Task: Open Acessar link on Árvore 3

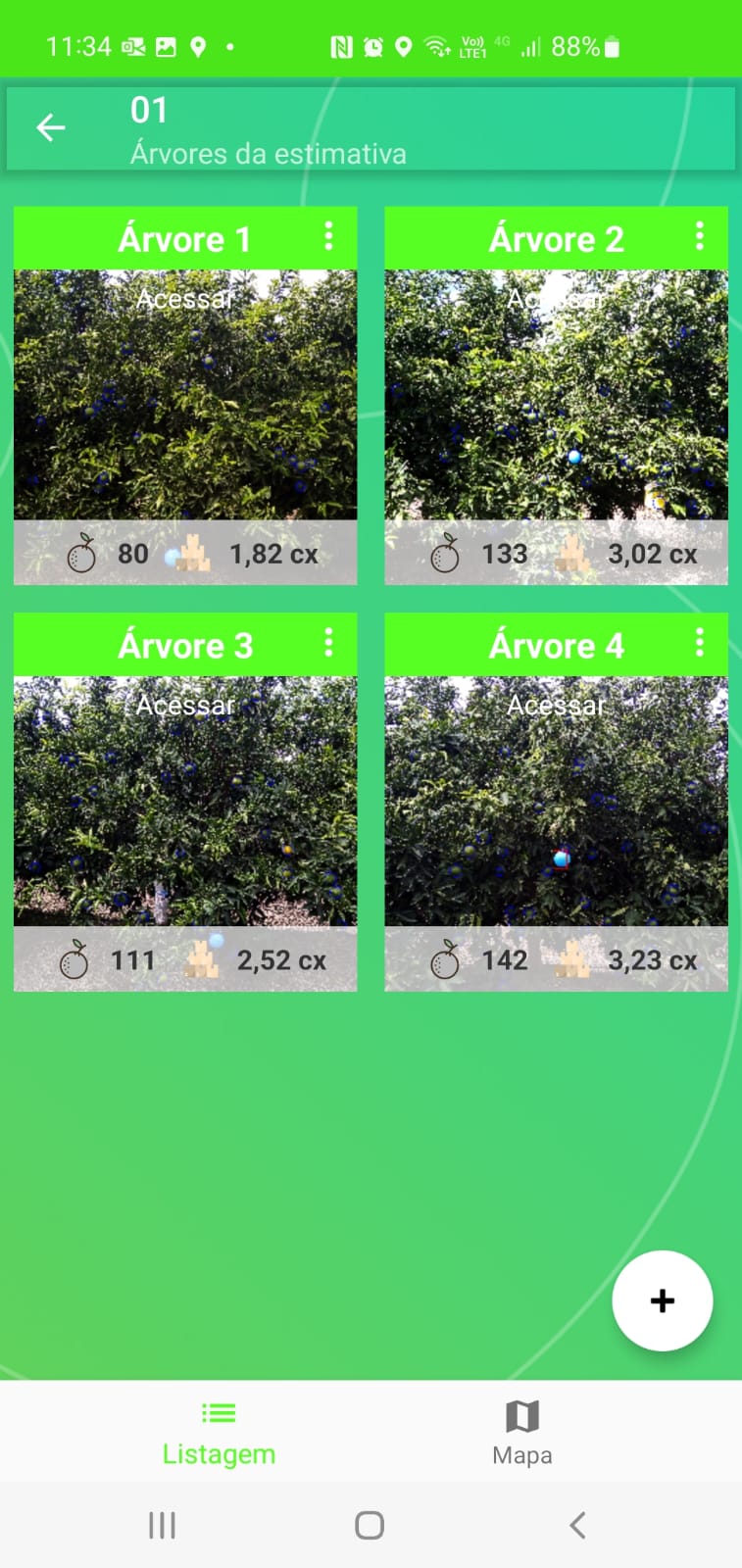Action: click(184, 705)
